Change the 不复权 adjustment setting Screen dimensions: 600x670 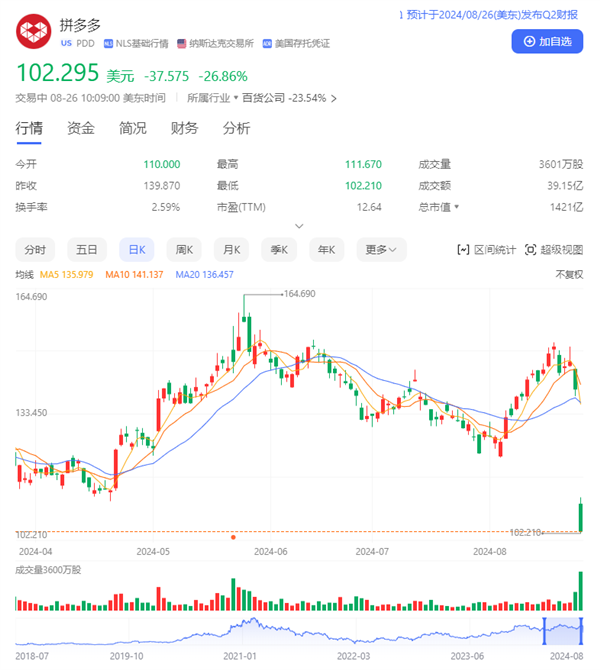[569, 274]
